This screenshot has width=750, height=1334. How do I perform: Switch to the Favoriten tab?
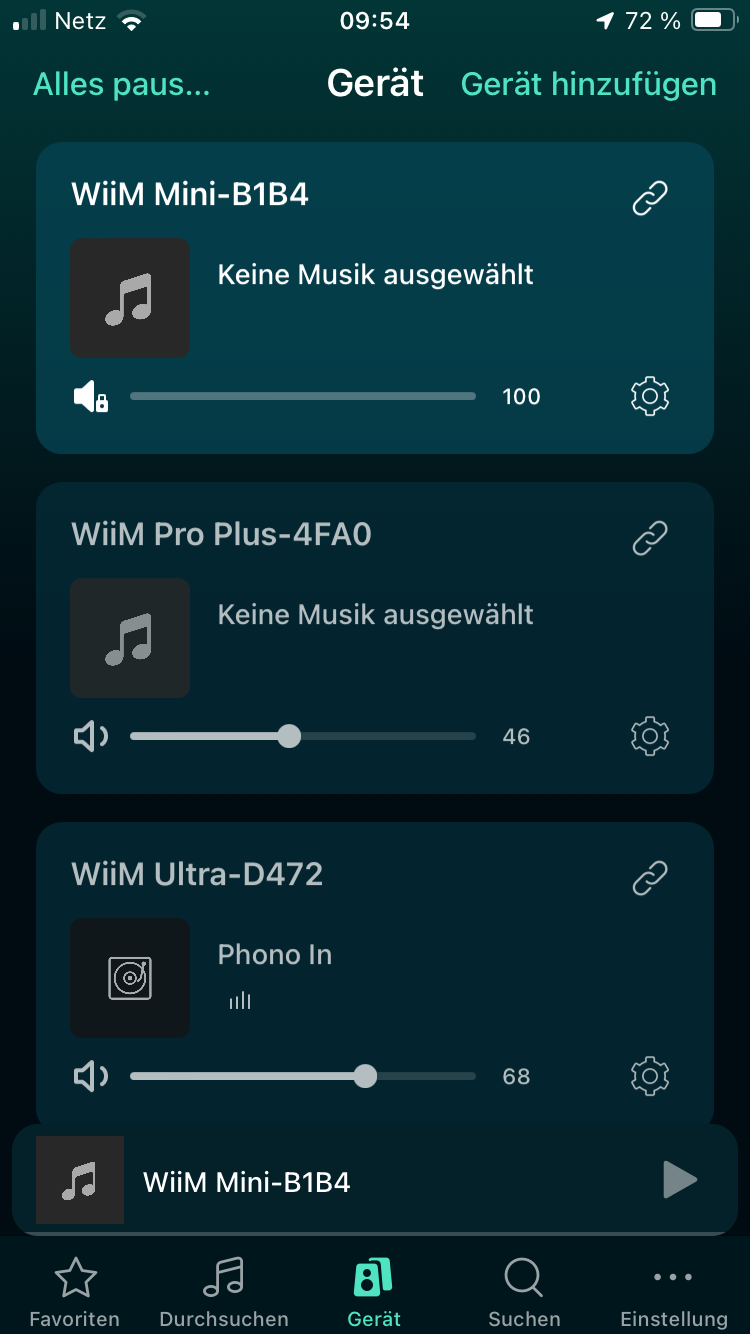74,1293
